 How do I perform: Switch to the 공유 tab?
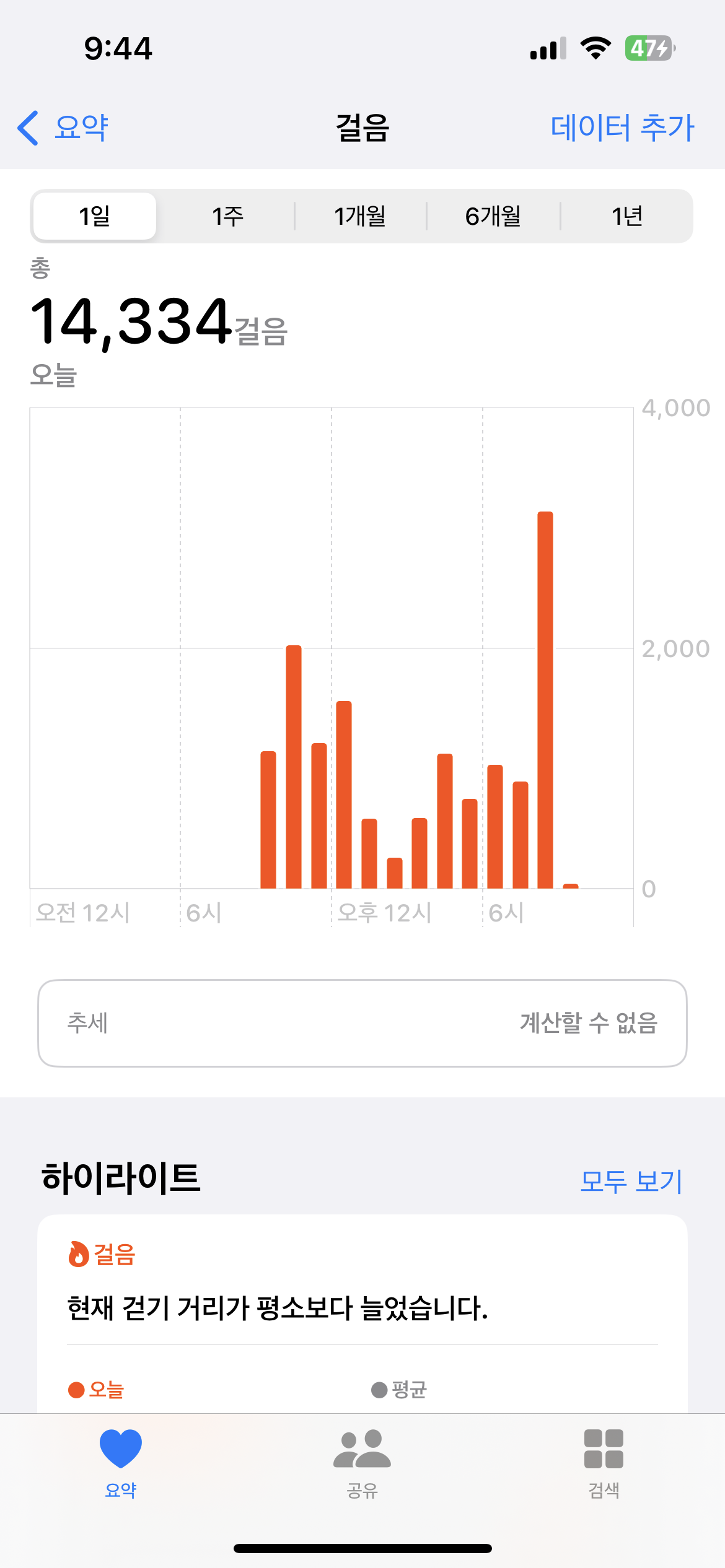362,1463
